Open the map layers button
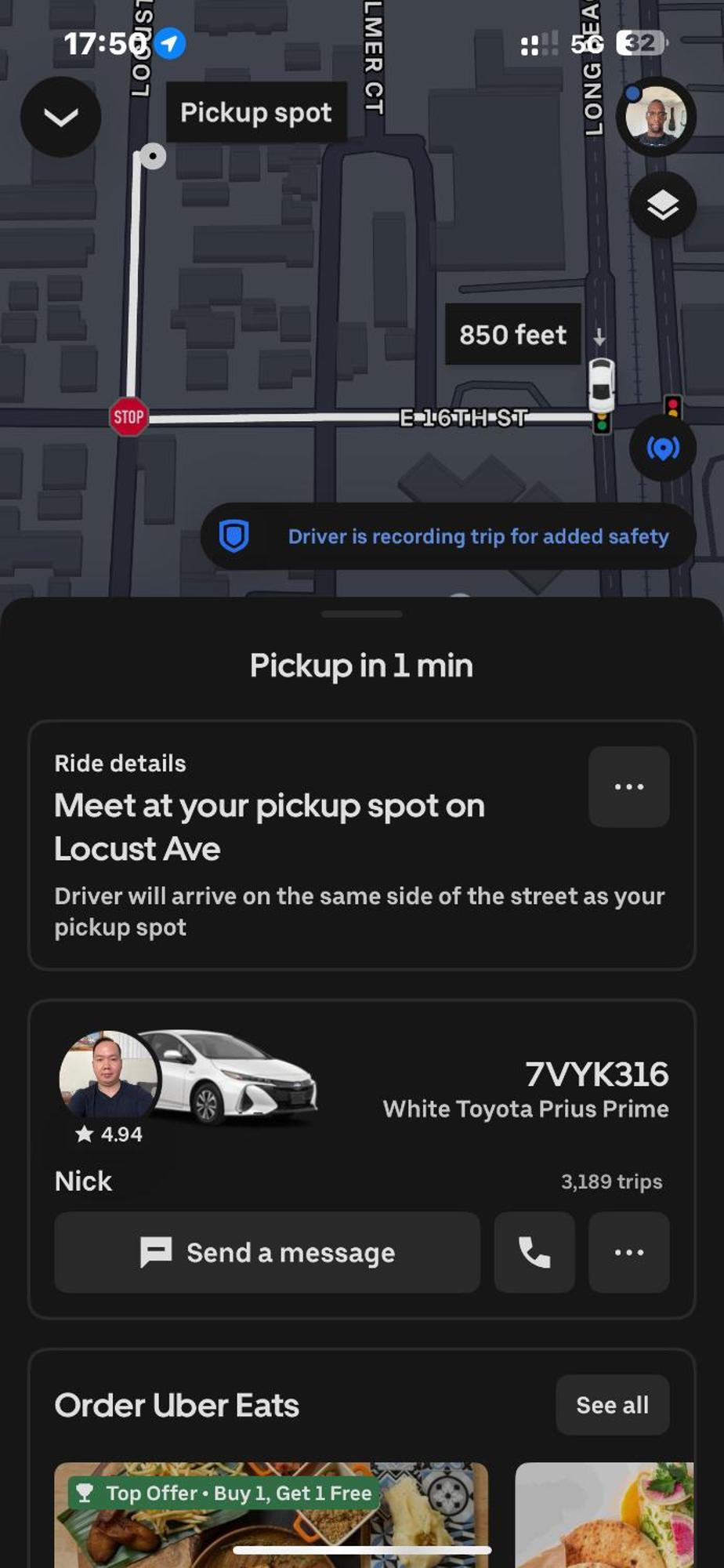 pyautogui.click(x=662, y=205)
